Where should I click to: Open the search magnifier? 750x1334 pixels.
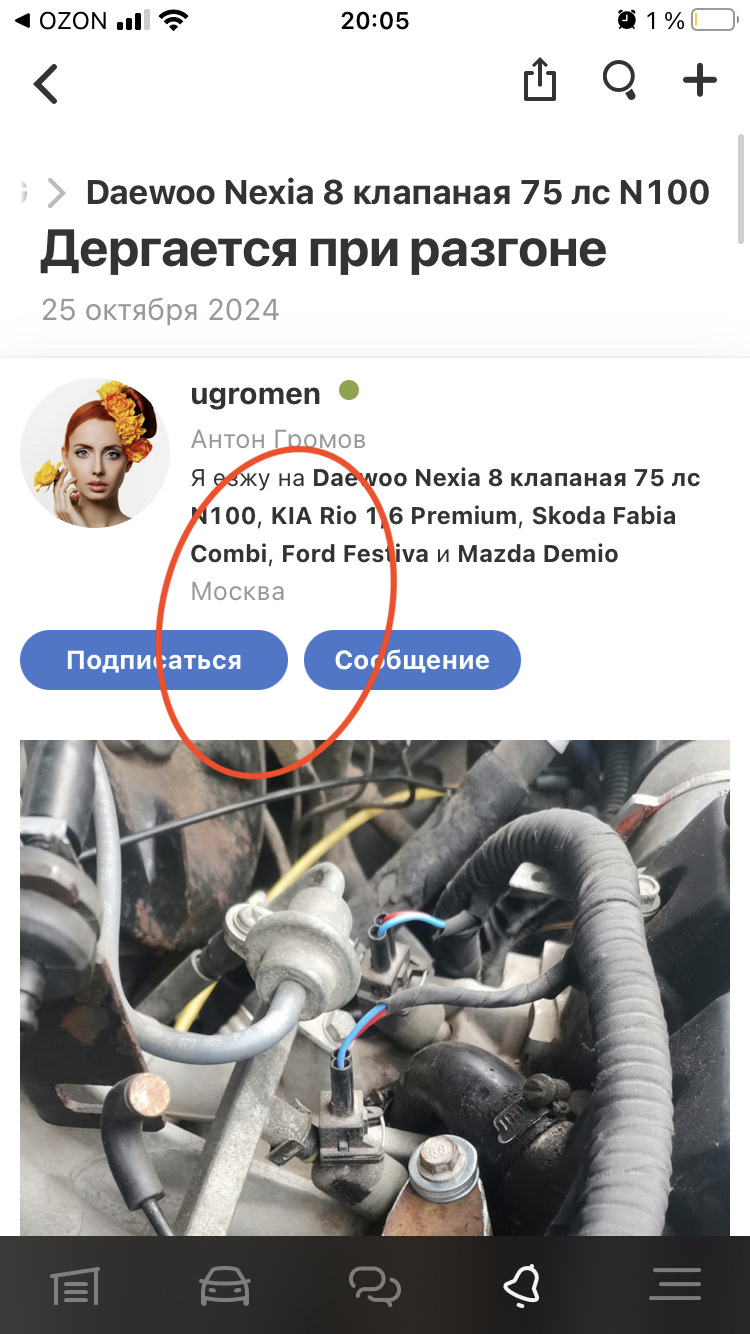click(620, 80)
